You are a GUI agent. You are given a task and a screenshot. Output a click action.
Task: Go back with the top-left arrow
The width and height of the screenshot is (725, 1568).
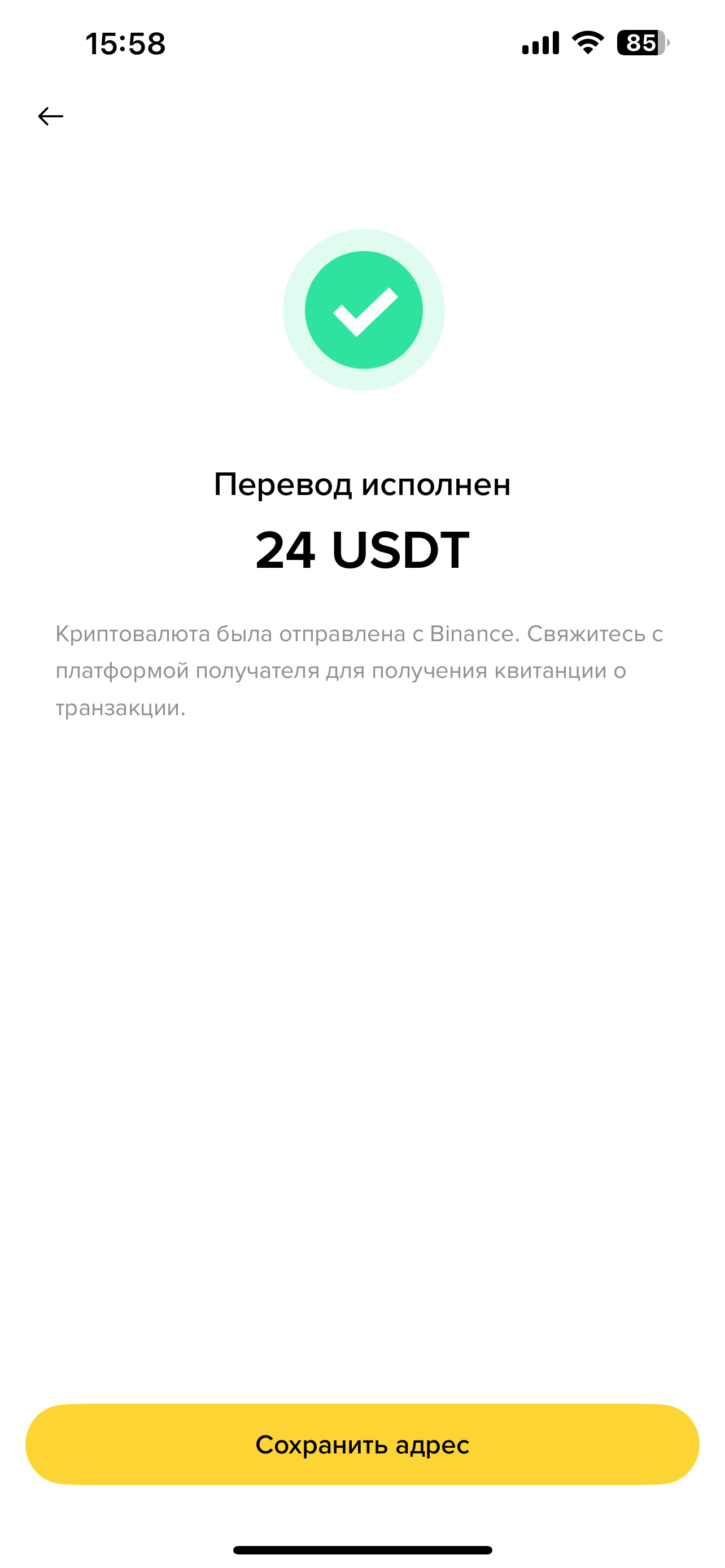(x=50, y=116)
